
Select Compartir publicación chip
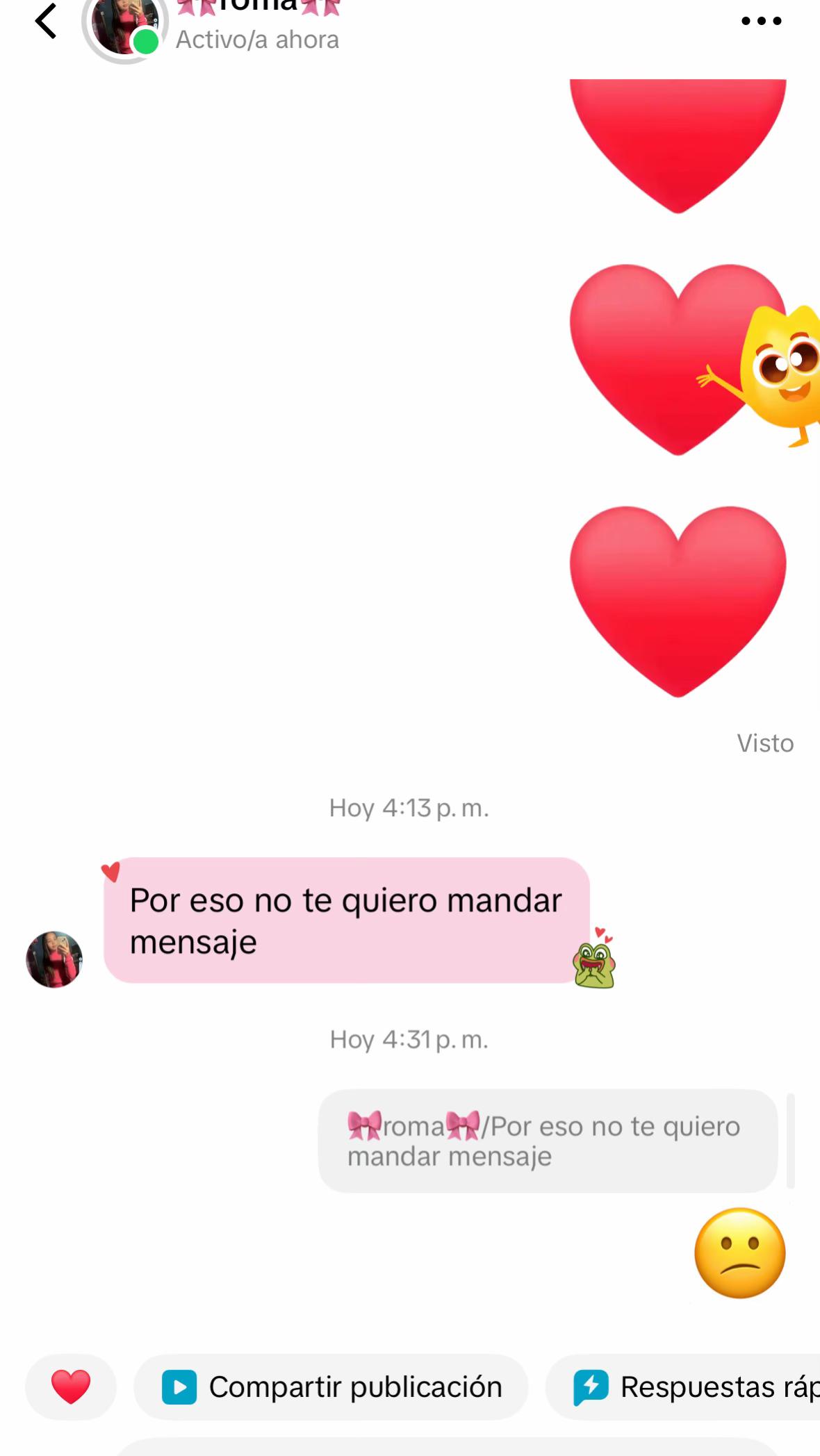click(331, 1387)
